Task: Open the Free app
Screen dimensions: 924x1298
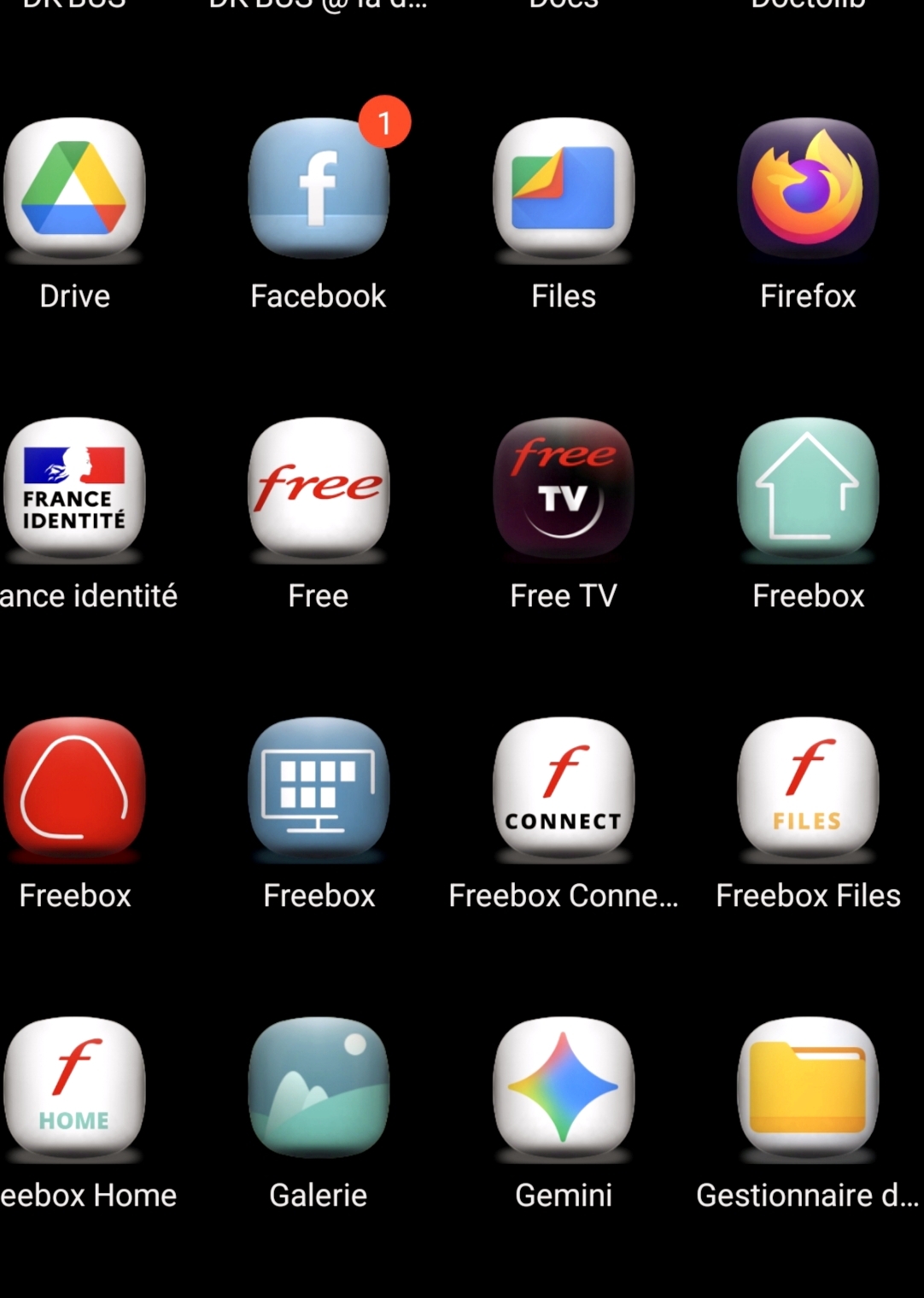Action: 319,488
